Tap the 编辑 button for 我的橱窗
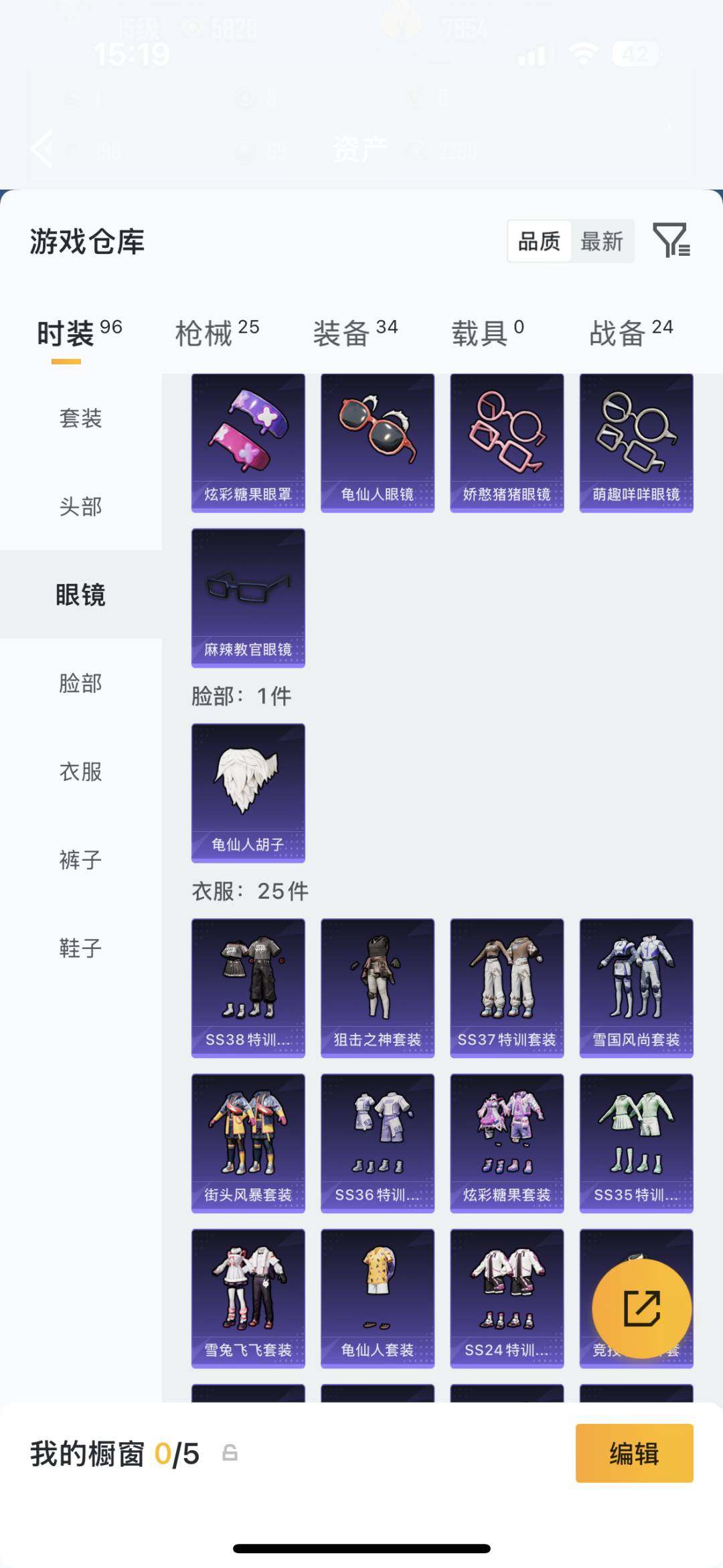723x1568 pixels. point(634,1453)
